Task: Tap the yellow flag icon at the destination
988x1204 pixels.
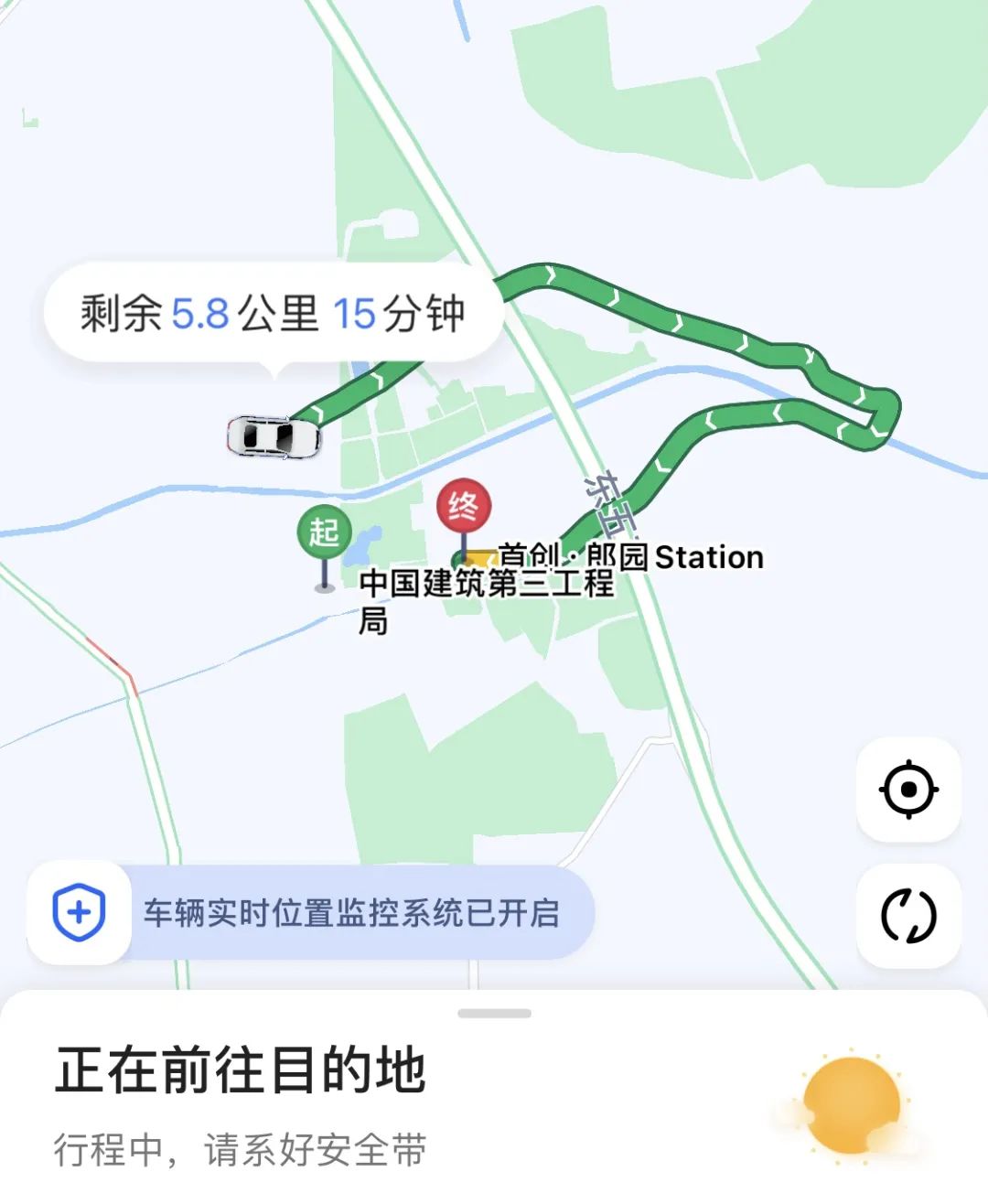Action: point(479,558)
